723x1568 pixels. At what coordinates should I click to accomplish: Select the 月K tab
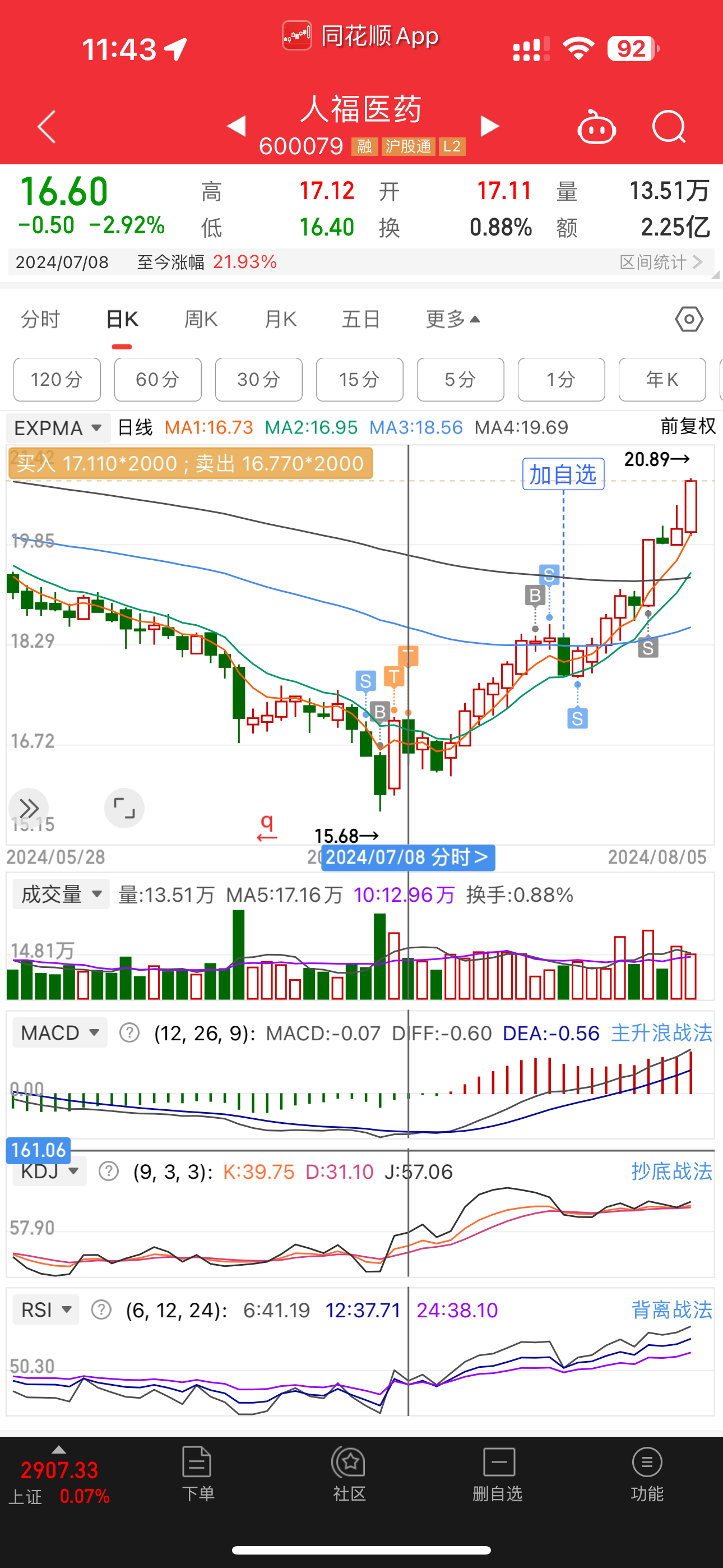[281, 319]
